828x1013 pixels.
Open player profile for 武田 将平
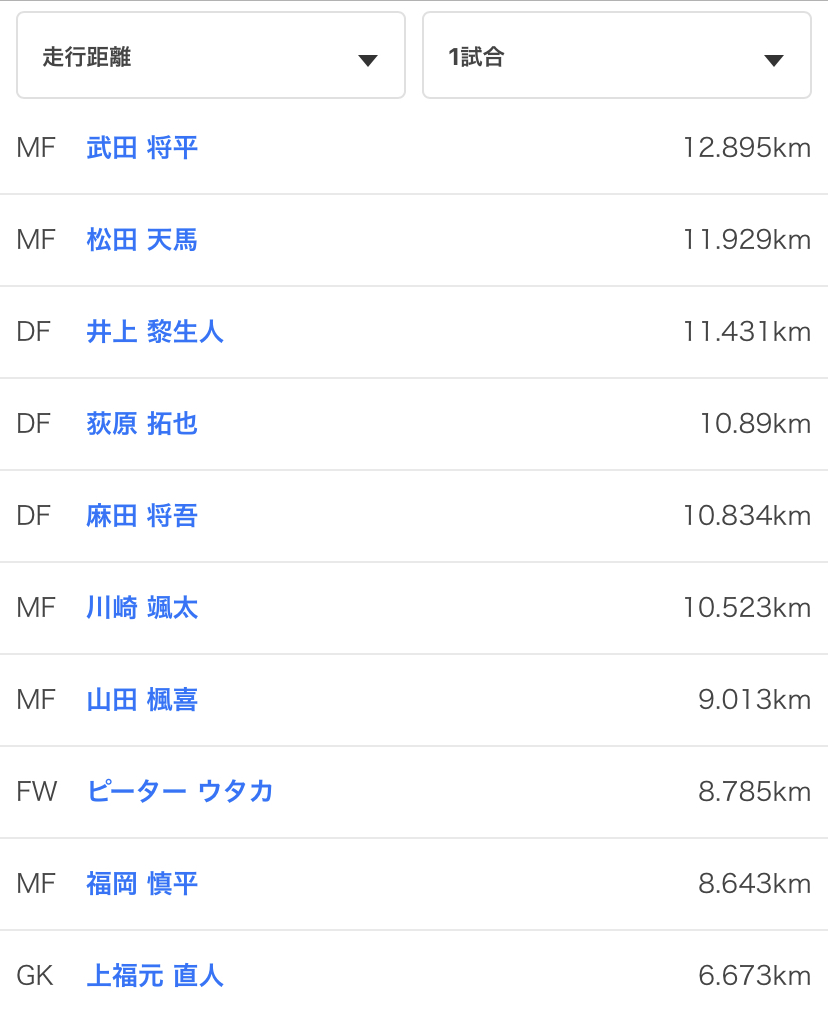click(142, 148)
